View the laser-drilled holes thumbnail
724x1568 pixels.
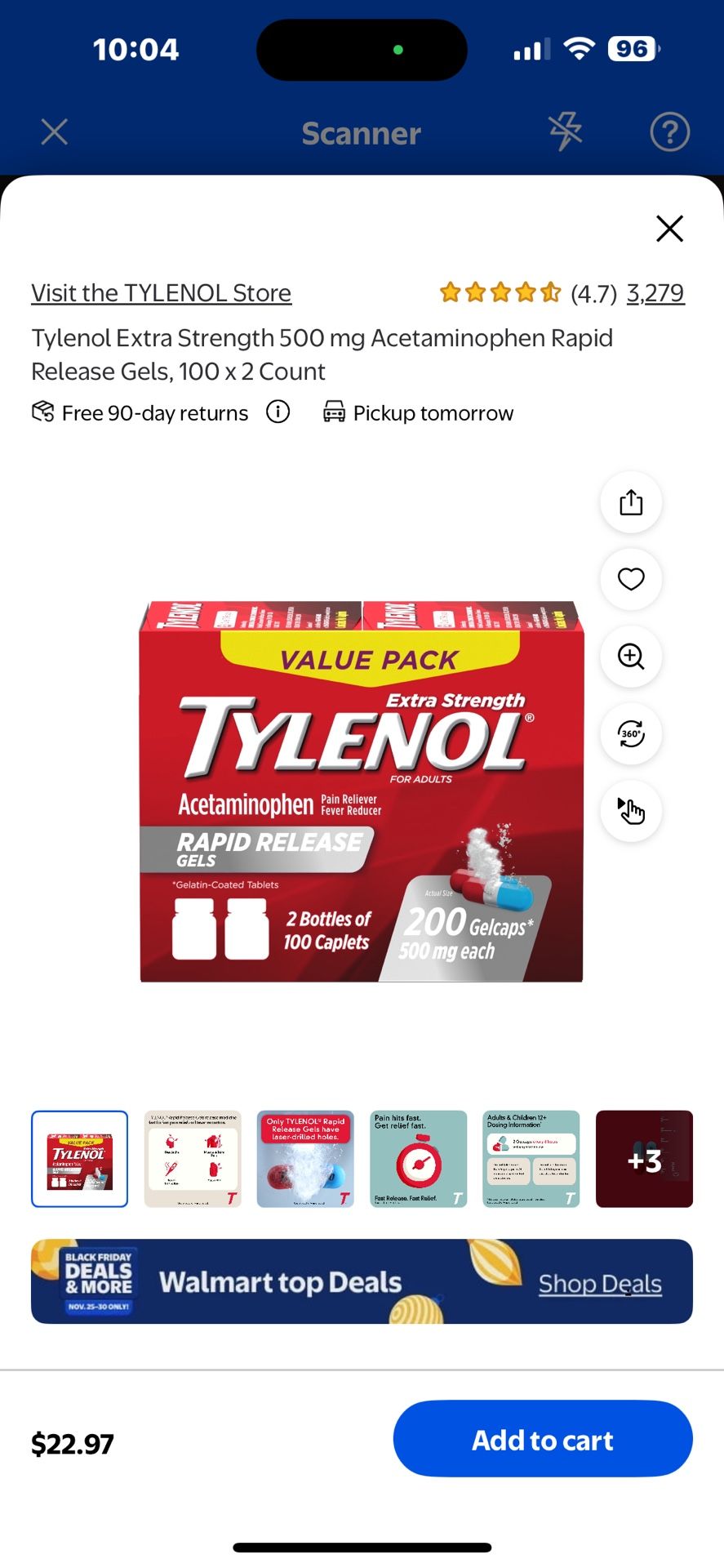click(x=305, y=1158)
